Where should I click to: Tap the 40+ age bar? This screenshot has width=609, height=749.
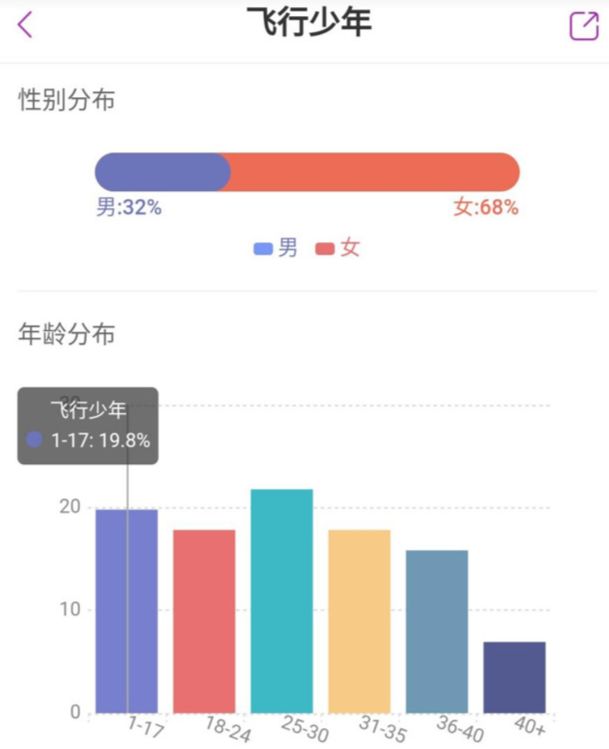click(514, 677)
